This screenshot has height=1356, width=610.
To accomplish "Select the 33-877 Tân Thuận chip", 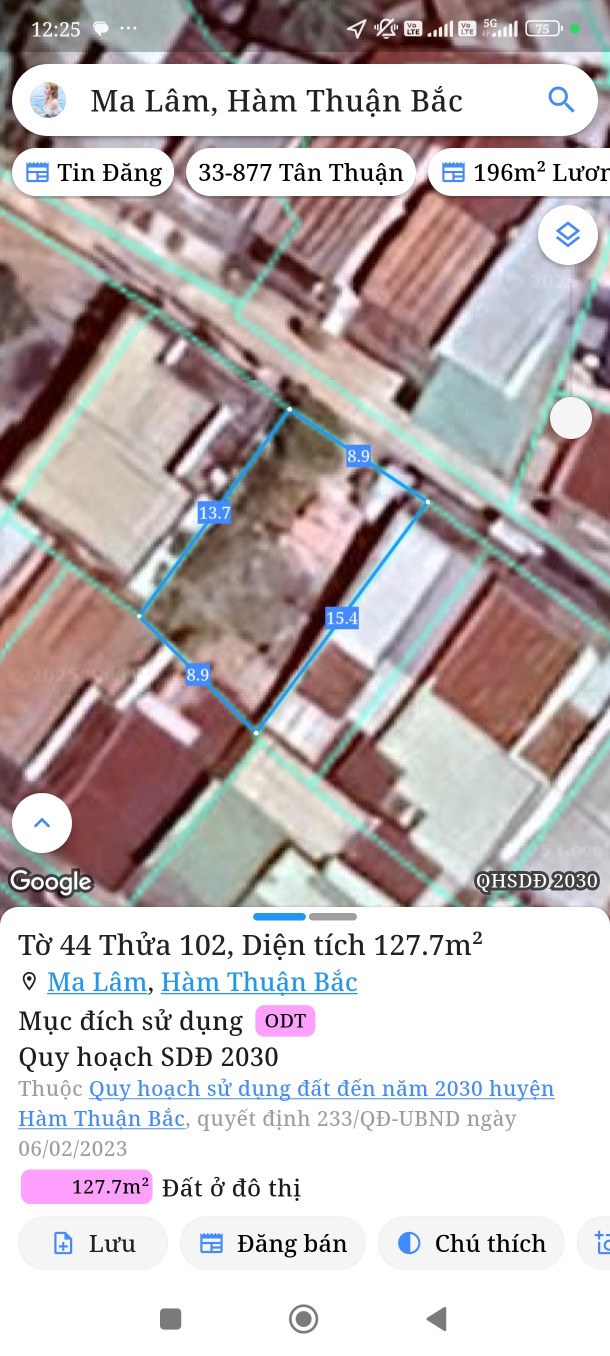I will point(300,173).
